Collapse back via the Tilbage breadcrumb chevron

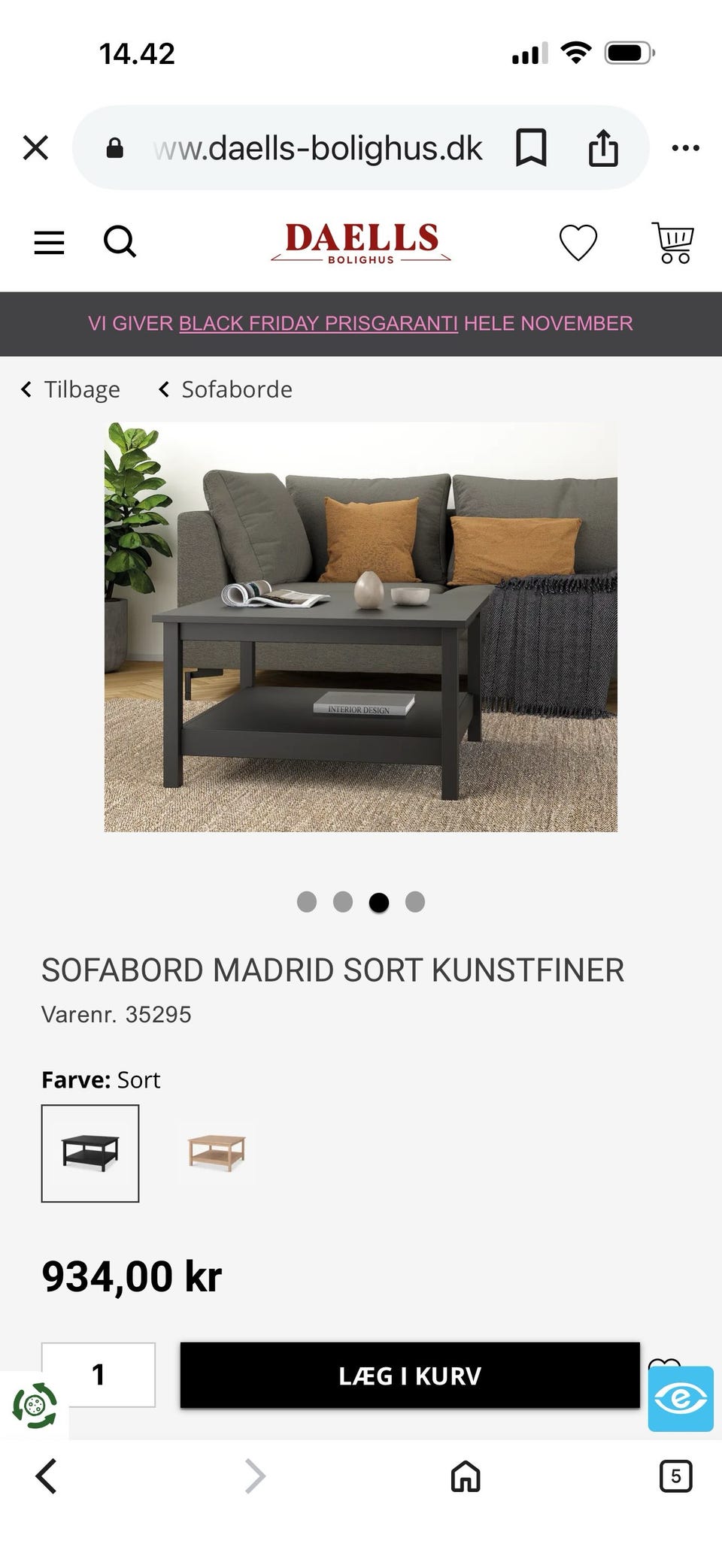(26, 389)
